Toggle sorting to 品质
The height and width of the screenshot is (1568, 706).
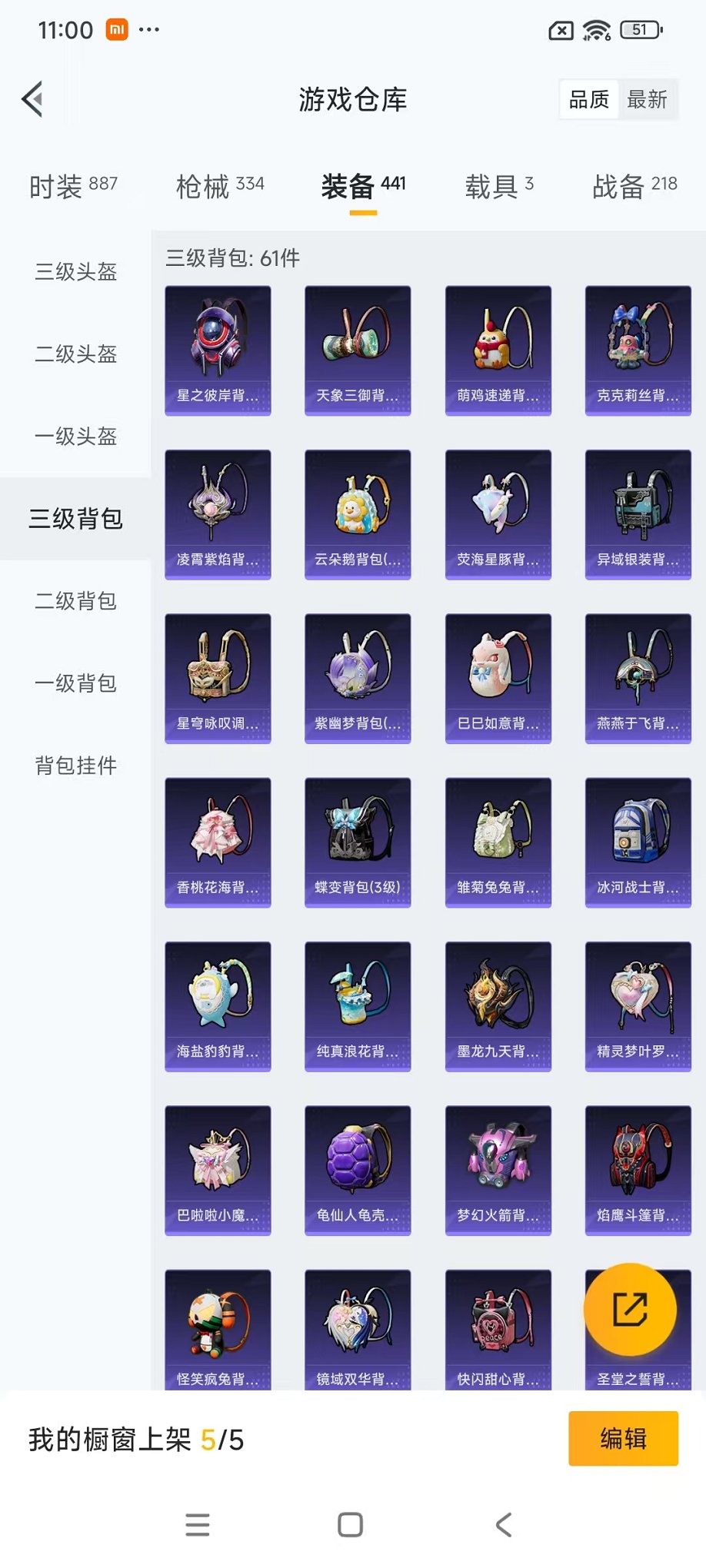point(589,99)
